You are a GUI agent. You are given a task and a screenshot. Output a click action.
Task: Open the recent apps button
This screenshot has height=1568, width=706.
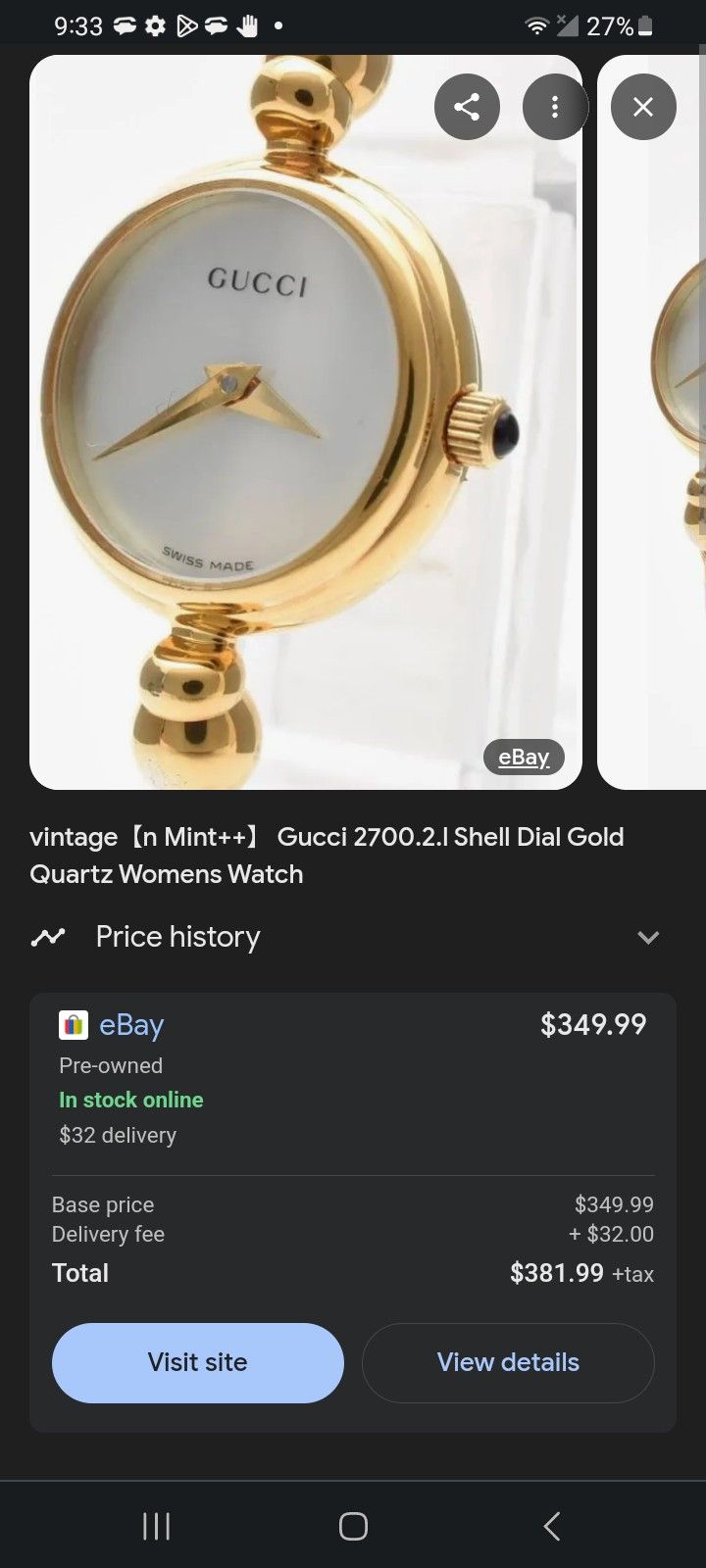[155, 1525]
